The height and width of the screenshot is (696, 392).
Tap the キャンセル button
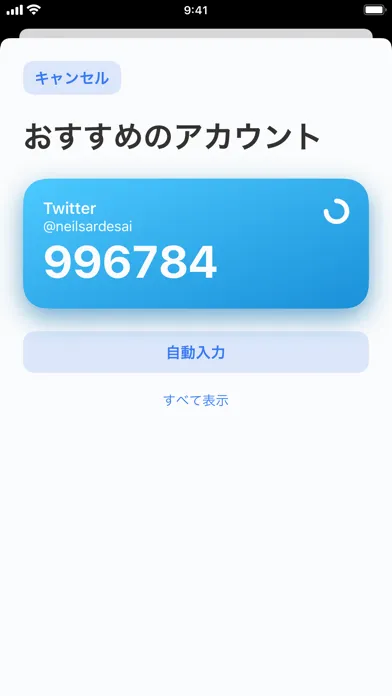[x=72, y=78]
